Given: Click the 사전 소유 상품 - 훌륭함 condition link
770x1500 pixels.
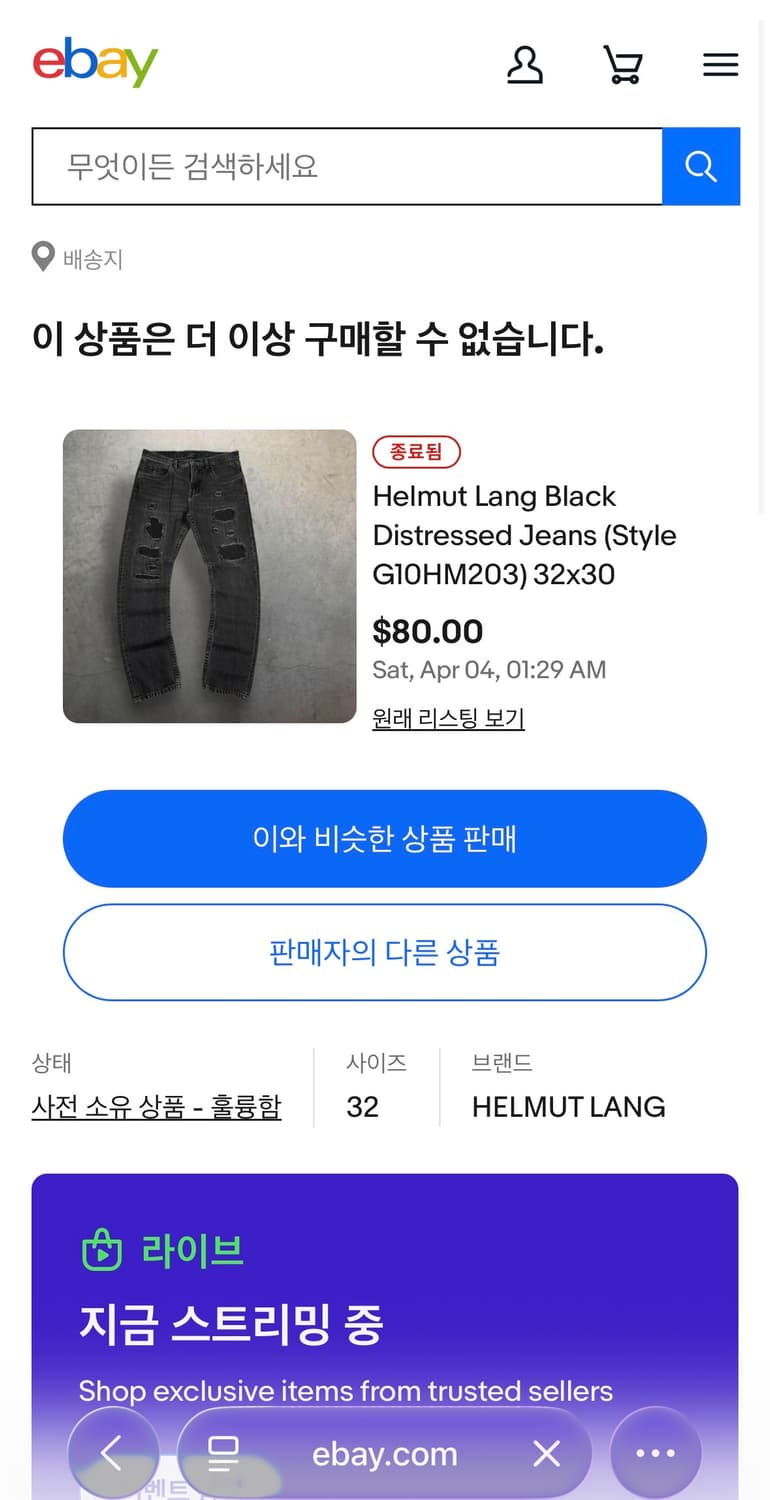Looking at the screenshot, I should click(156, 1107).
